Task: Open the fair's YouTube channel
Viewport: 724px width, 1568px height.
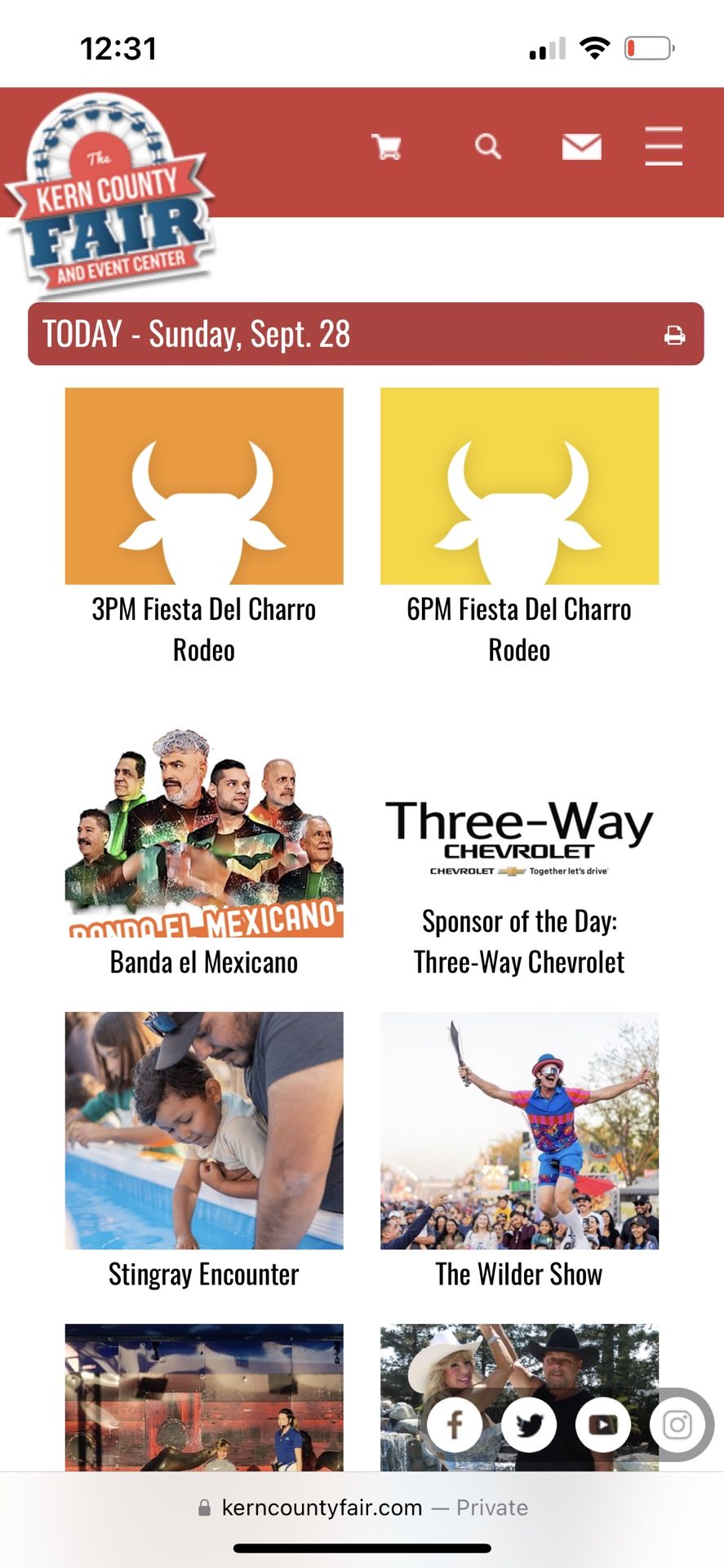Action: point(603,1425)
